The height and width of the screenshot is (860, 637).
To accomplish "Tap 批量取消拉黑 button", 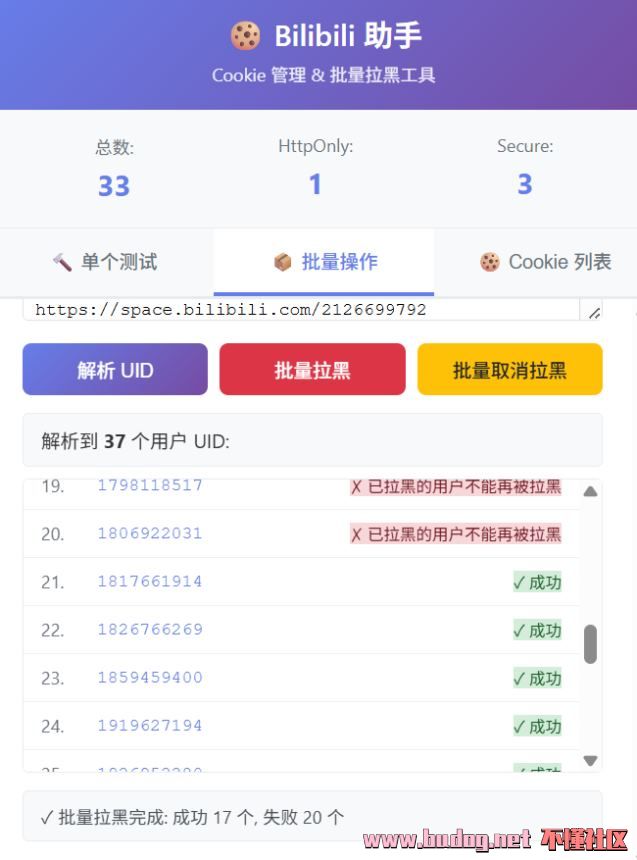I will tap(509, 370).
